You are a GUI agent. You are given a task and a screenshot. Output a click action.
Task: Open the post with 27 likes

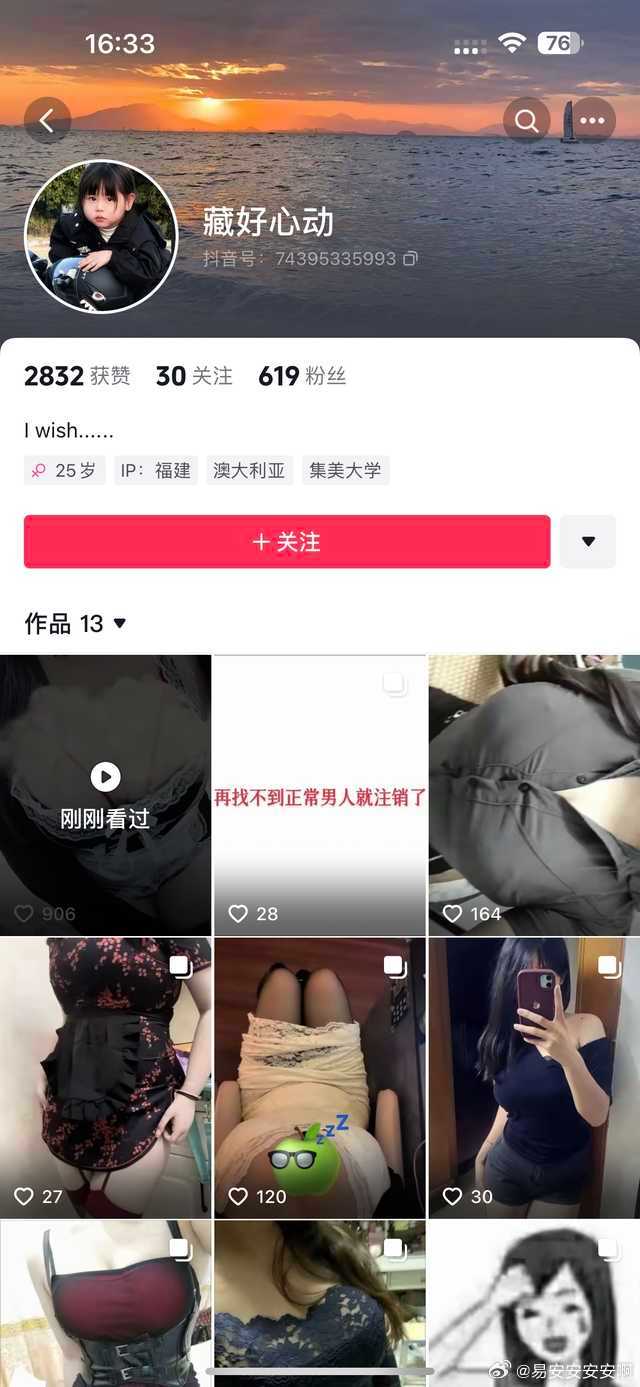[x=105, y=1077]
